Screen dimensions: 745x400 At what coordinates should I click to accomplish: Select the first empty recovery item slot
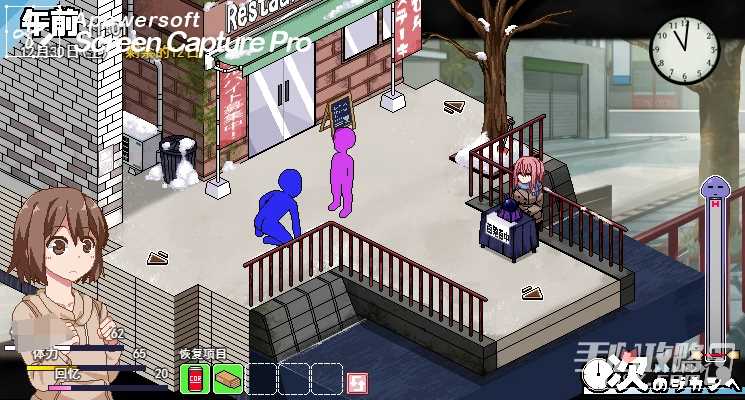[262, 379]
